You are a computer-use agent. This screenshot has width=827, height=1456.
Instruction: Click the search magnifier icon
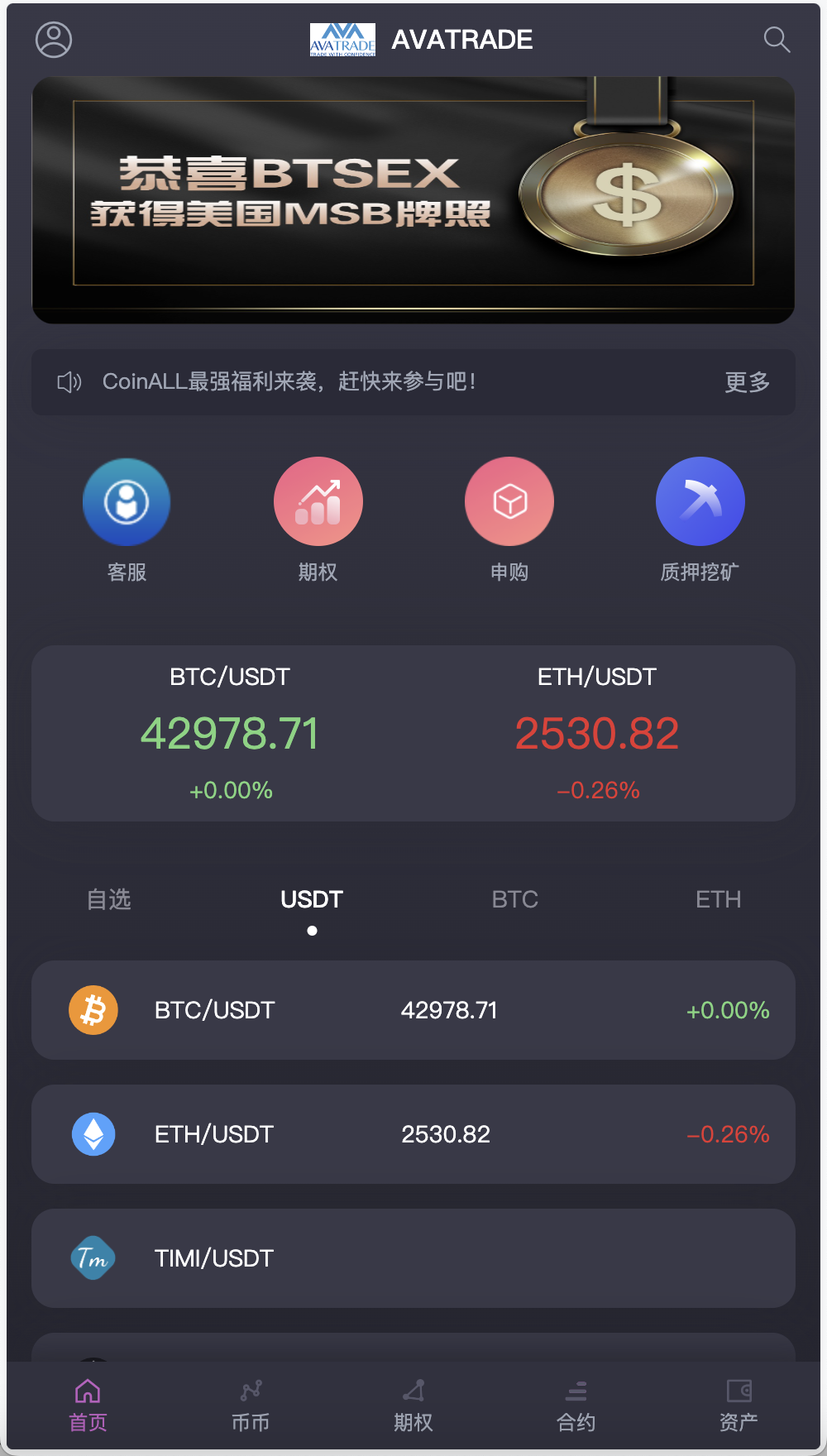(x=776, y=39)
